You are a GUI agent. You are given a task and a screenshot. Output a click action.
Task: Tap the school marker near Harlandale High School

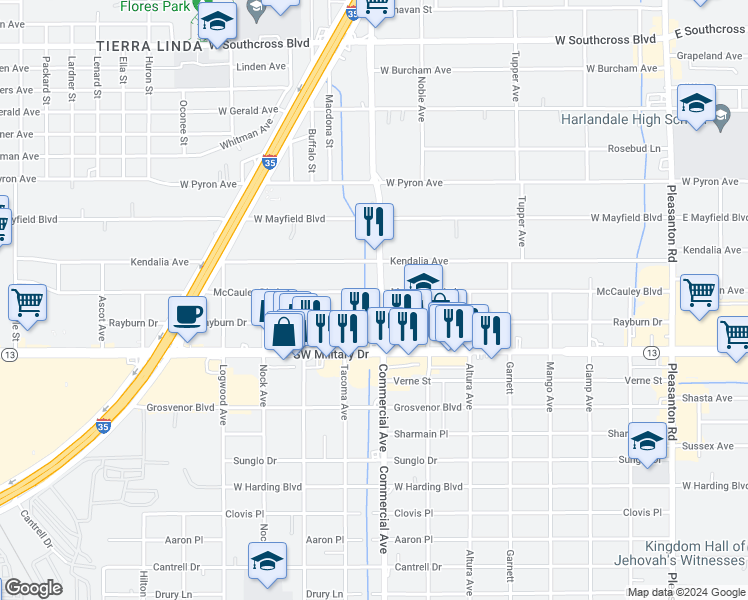(x=696, y=103)
